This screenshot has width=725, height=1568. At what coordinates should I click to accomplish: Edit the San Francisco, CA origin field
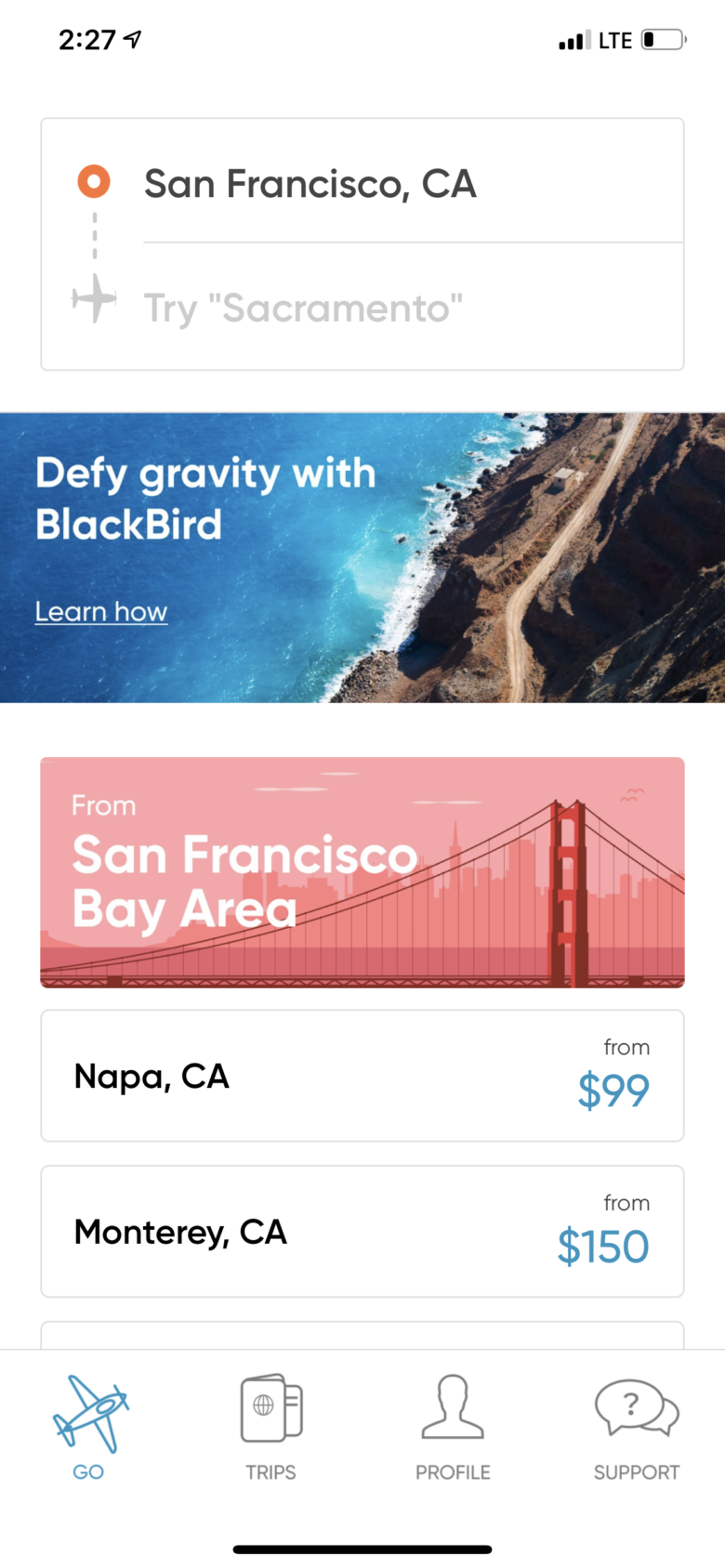[x=310, y=184]
